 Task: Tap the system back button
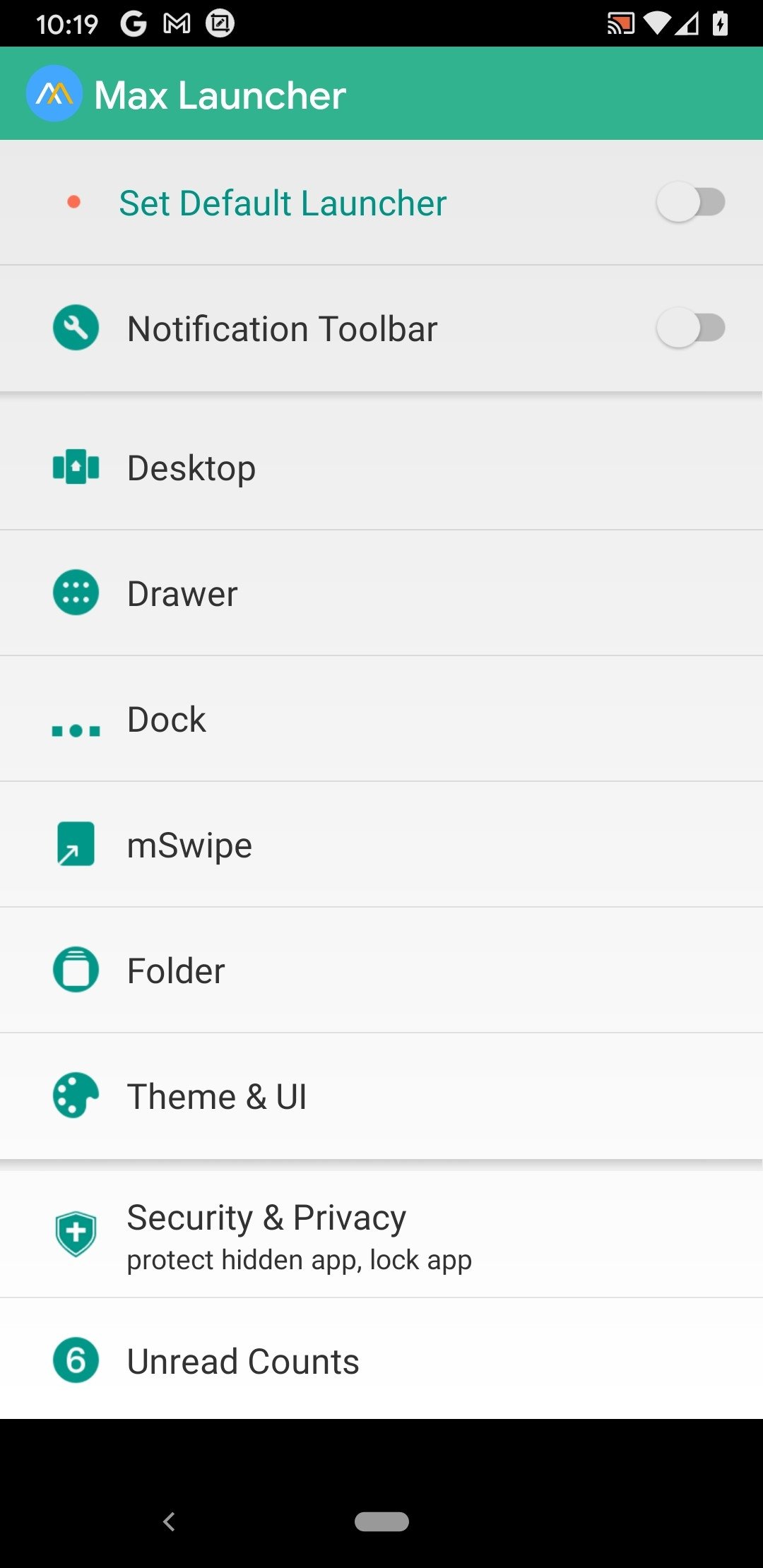coord(169,1521)
